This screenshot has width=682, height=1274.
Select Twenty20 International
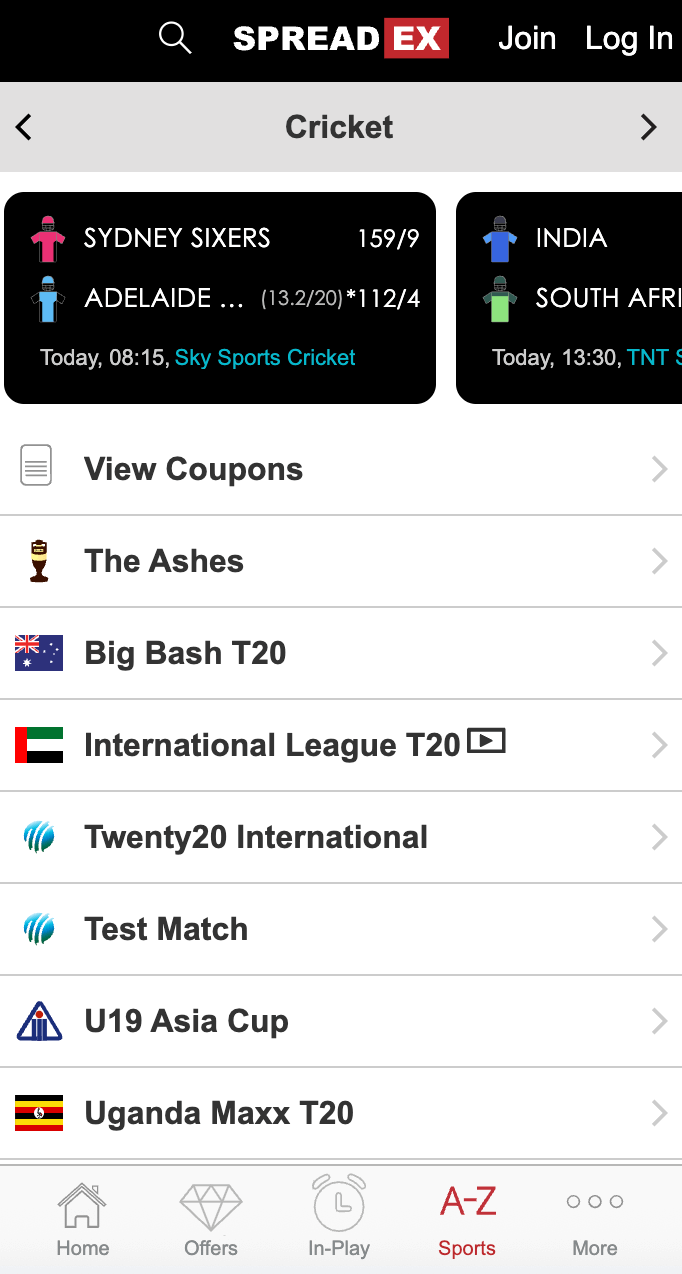click(340, 837)
